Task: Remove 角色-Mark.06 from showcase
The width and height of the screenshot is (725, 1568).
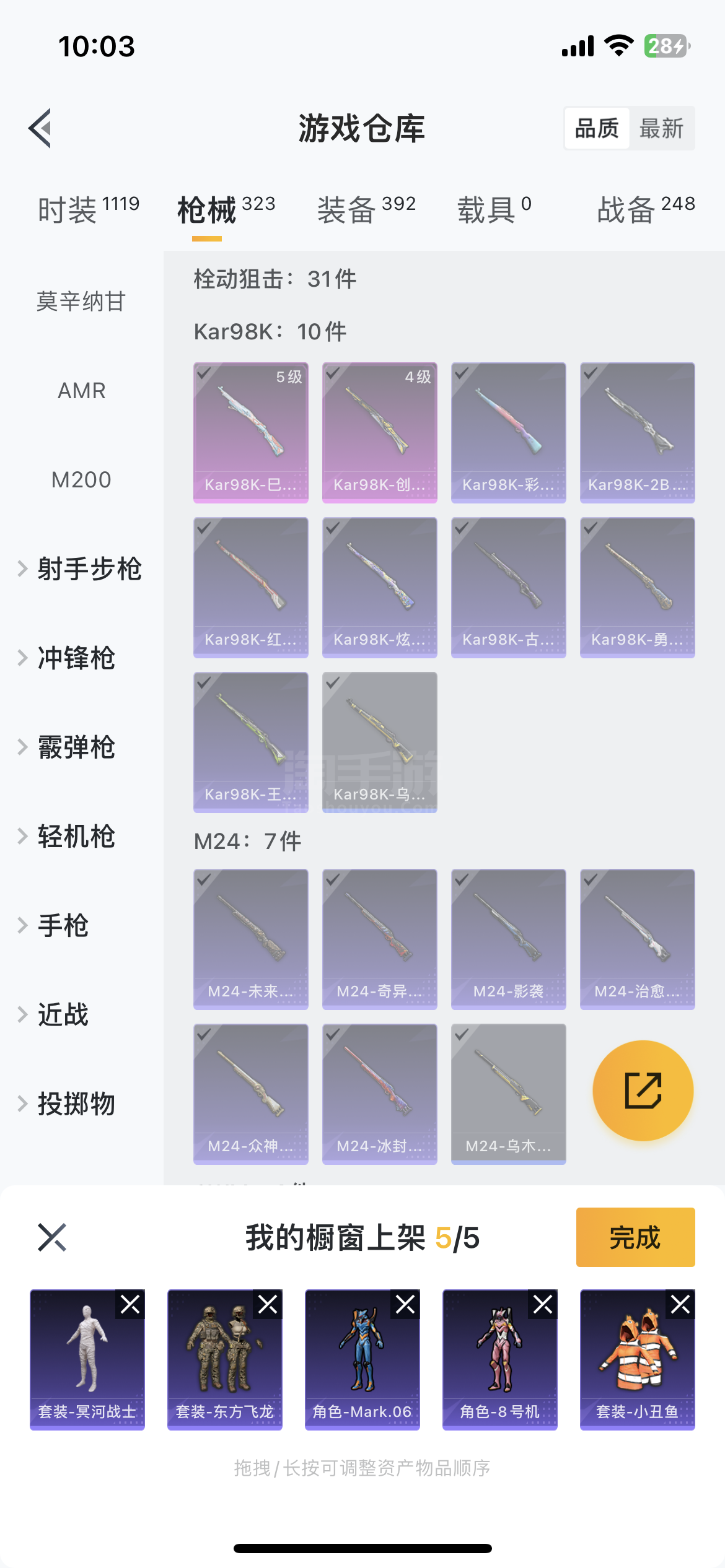Action: click(x=405, y=1305)
